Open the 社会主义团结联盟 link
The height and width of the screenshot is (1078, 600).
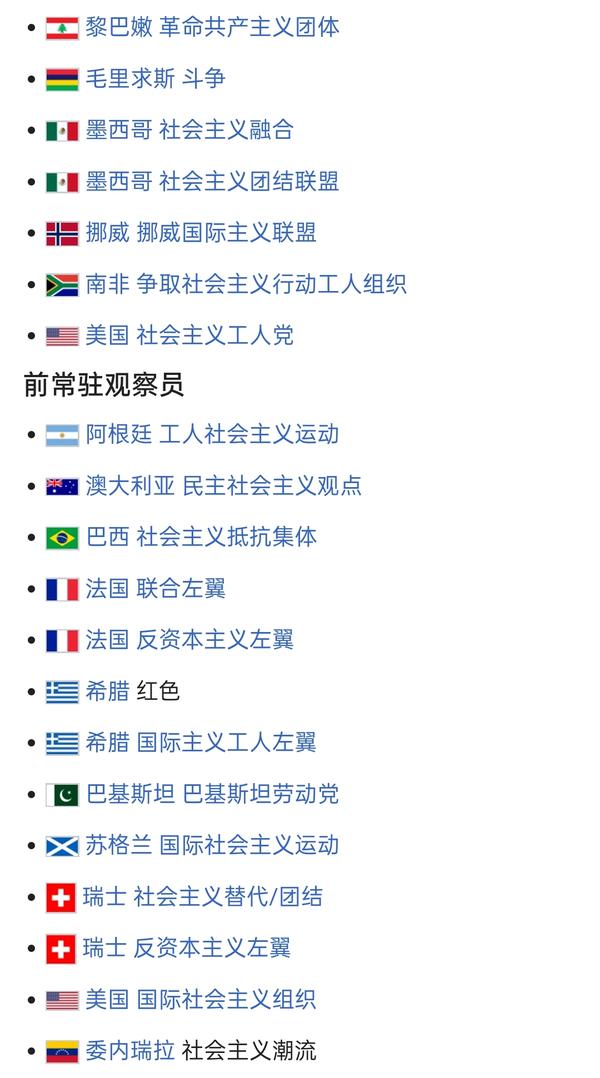click(249, 182)
